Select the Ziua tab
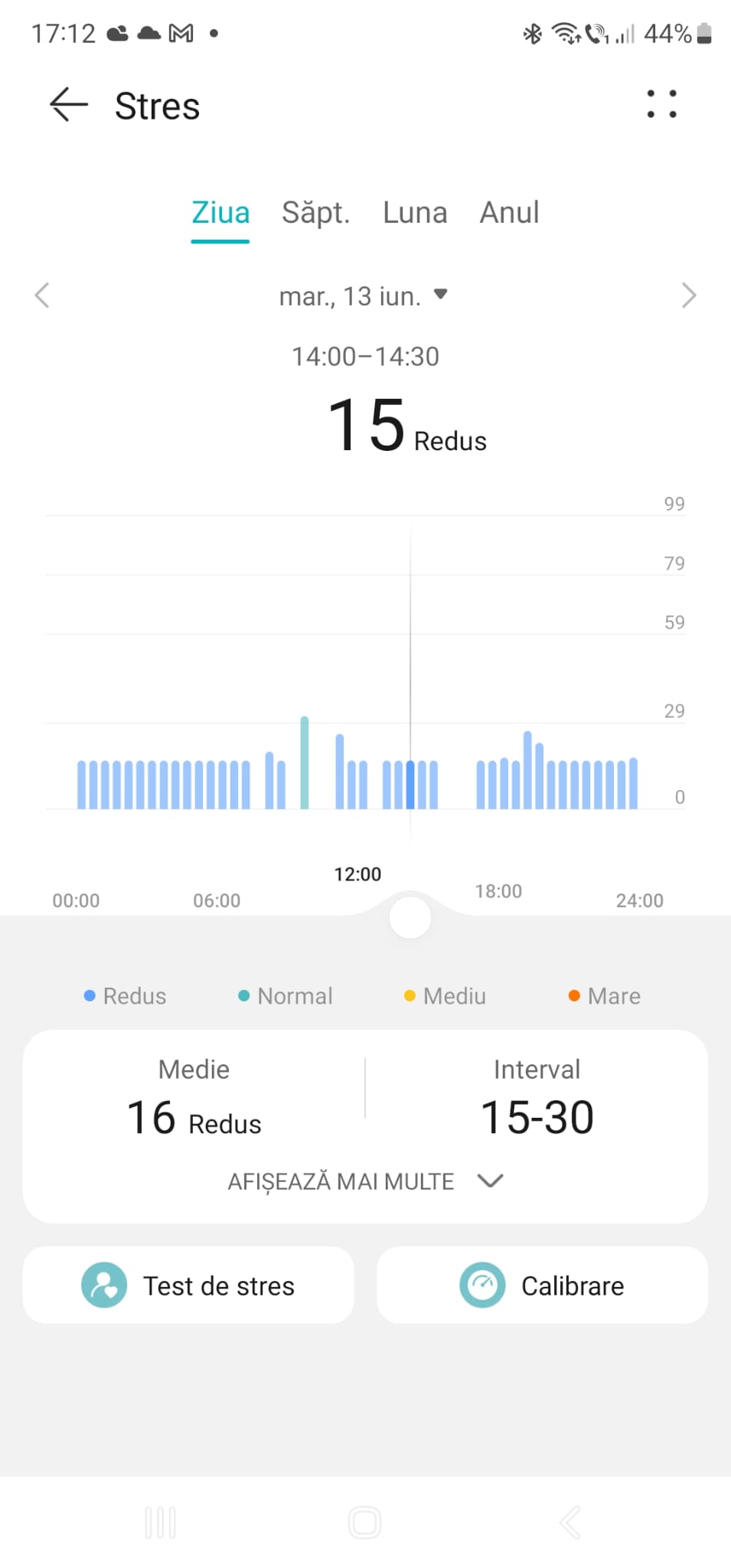 coord(220,213)
